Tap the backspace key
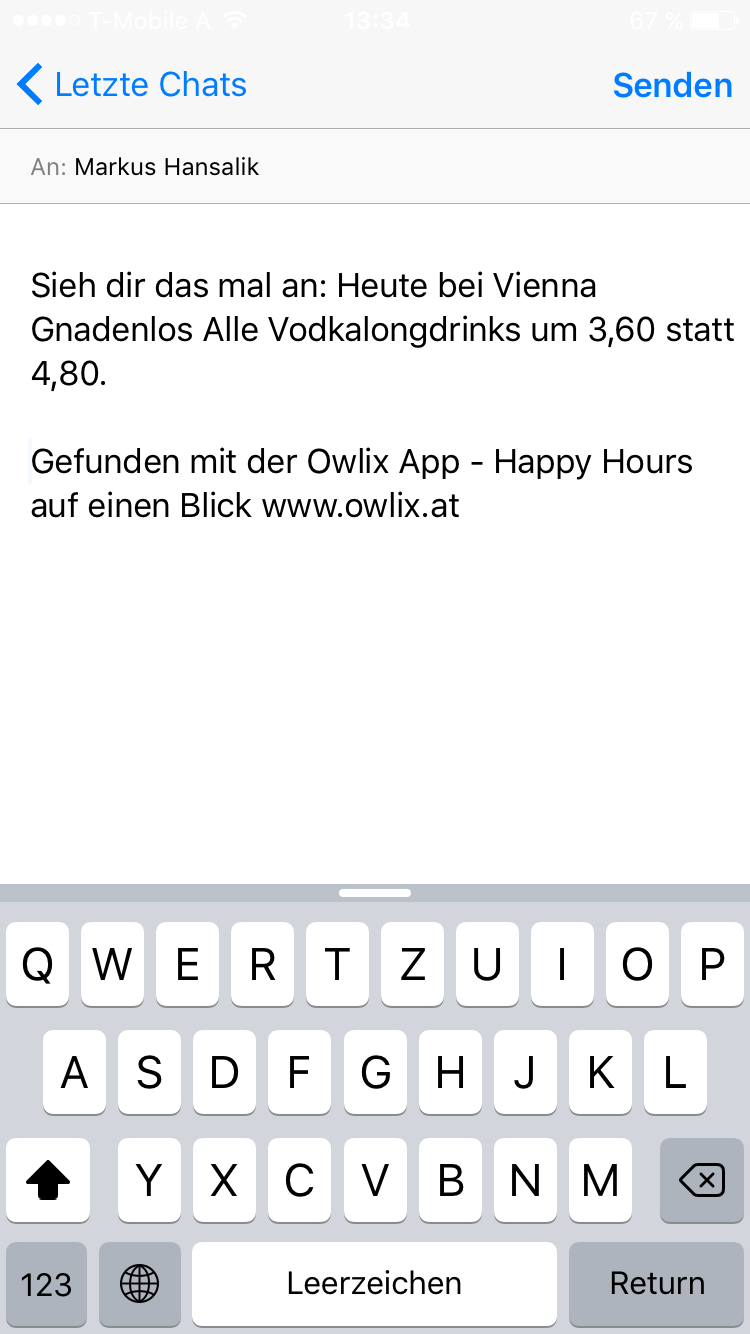Screen dimensions: 750x1334 pos(702,1182)
